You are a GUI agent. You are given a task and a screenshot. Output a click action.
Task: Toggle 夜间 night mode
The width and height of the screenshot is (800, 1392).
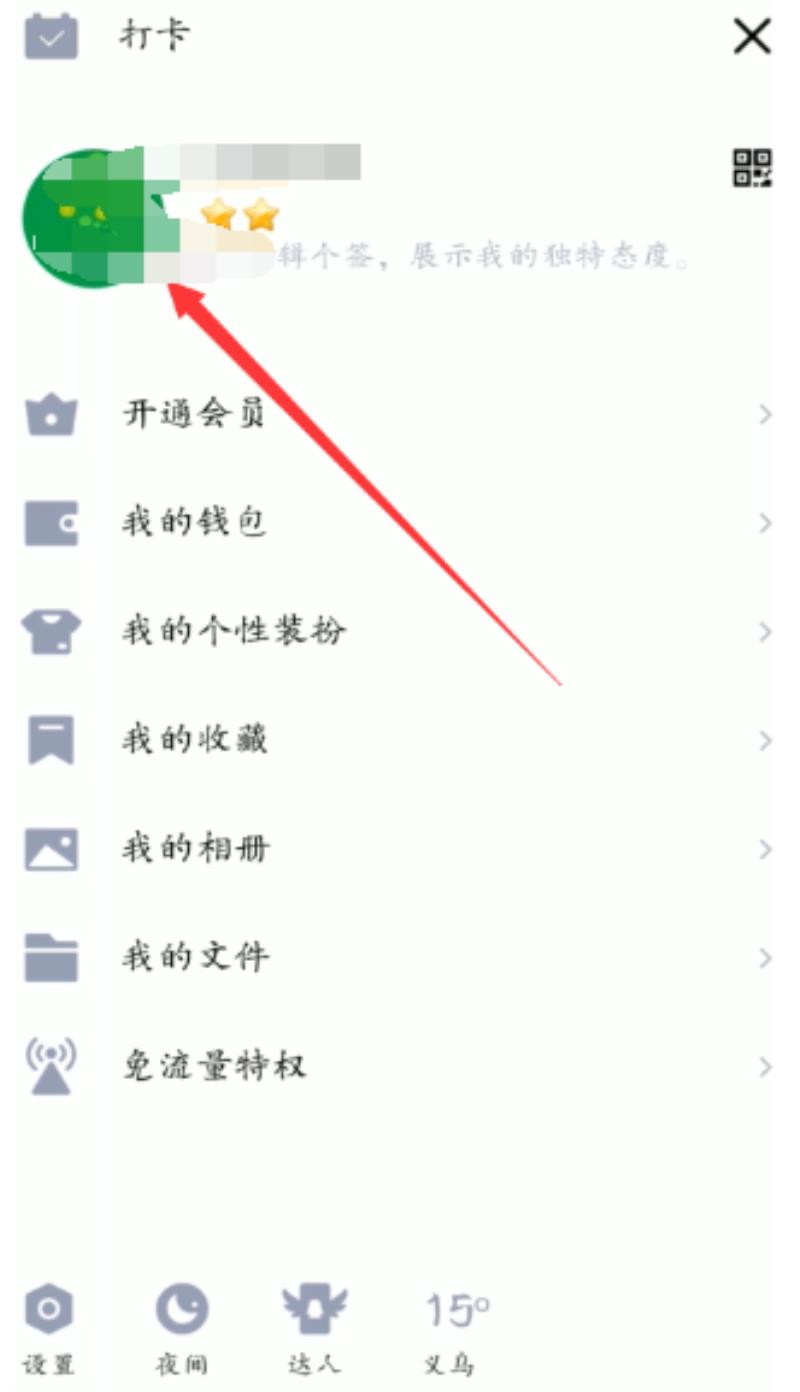click(181, 1329)
